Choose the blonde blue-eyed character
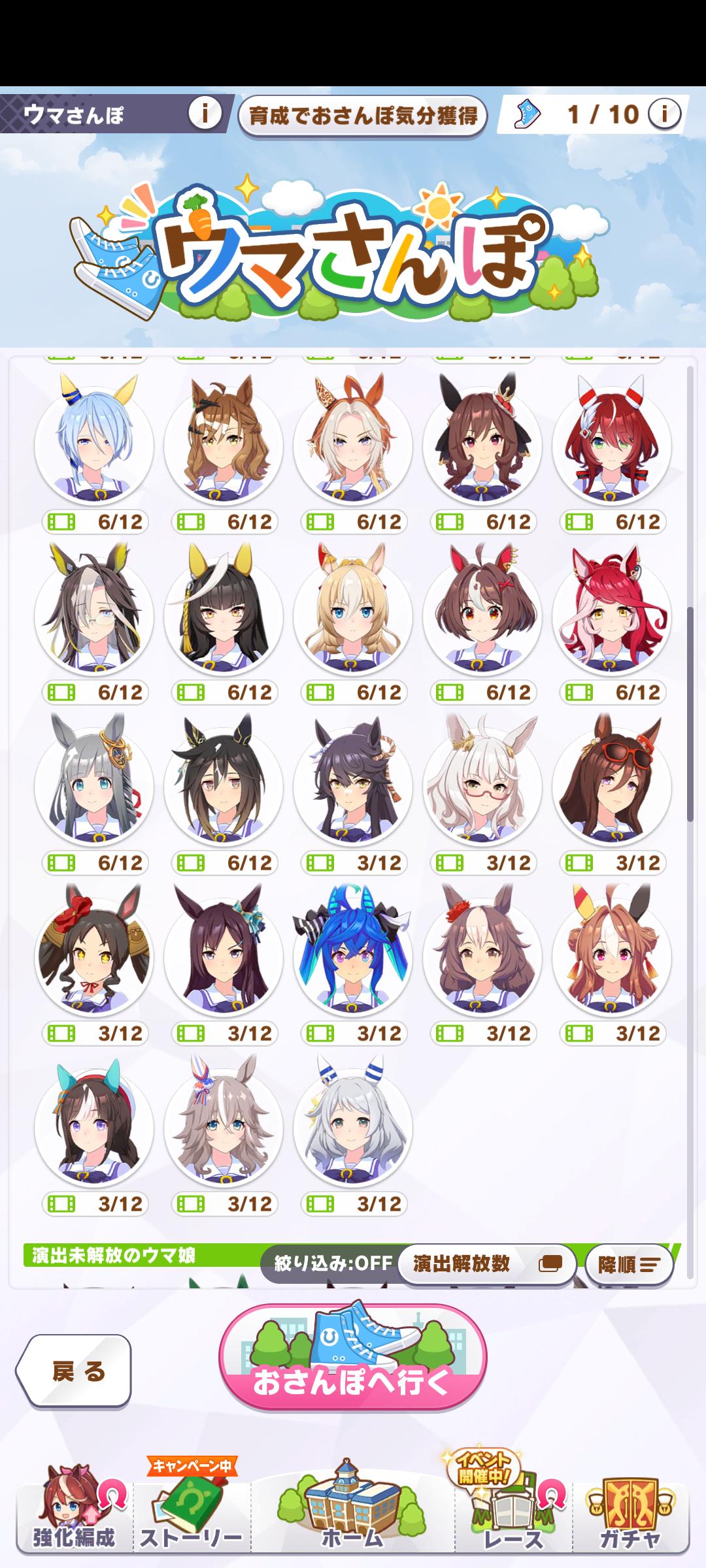706x1568 pixels. (x=353, y=615)
